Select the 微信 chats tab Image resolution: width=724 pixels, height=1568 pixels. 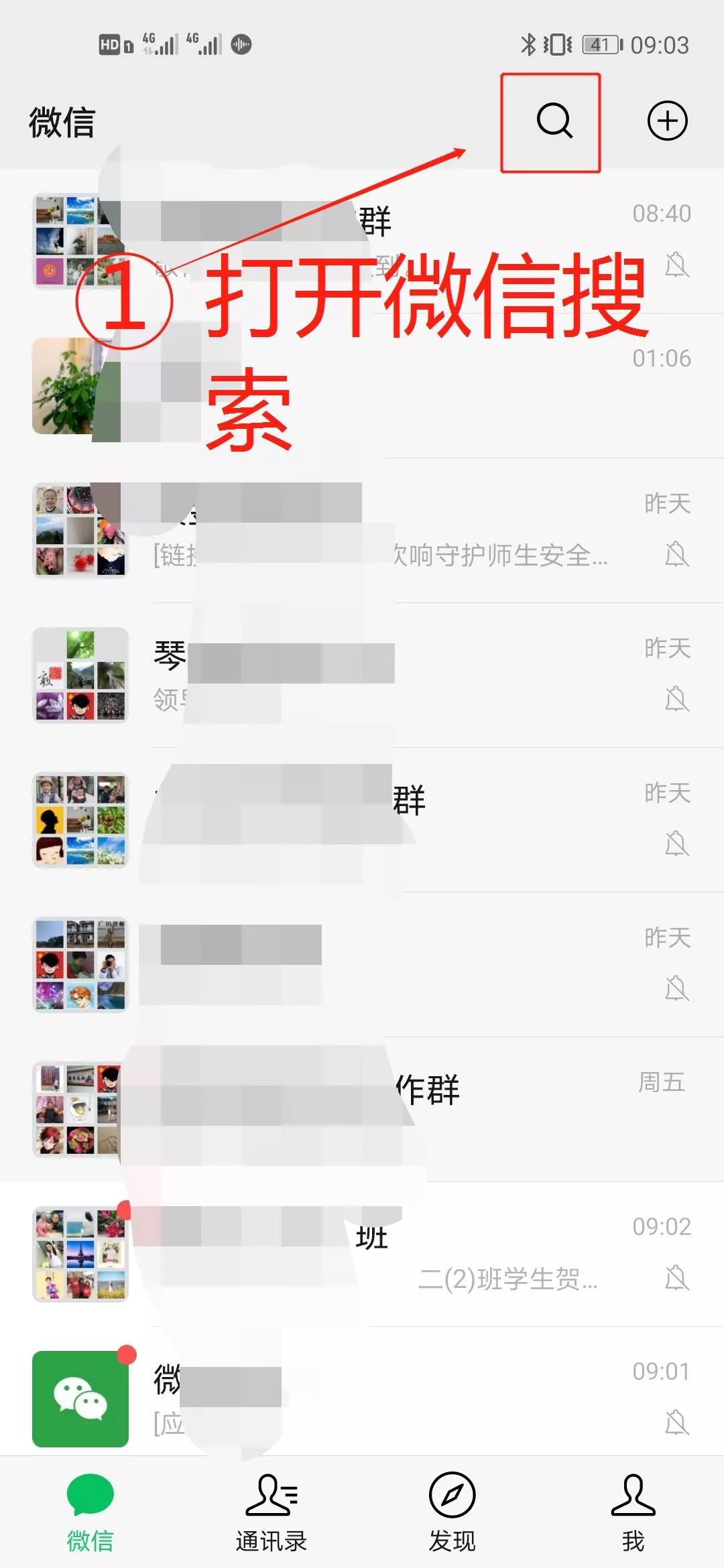90,1512
